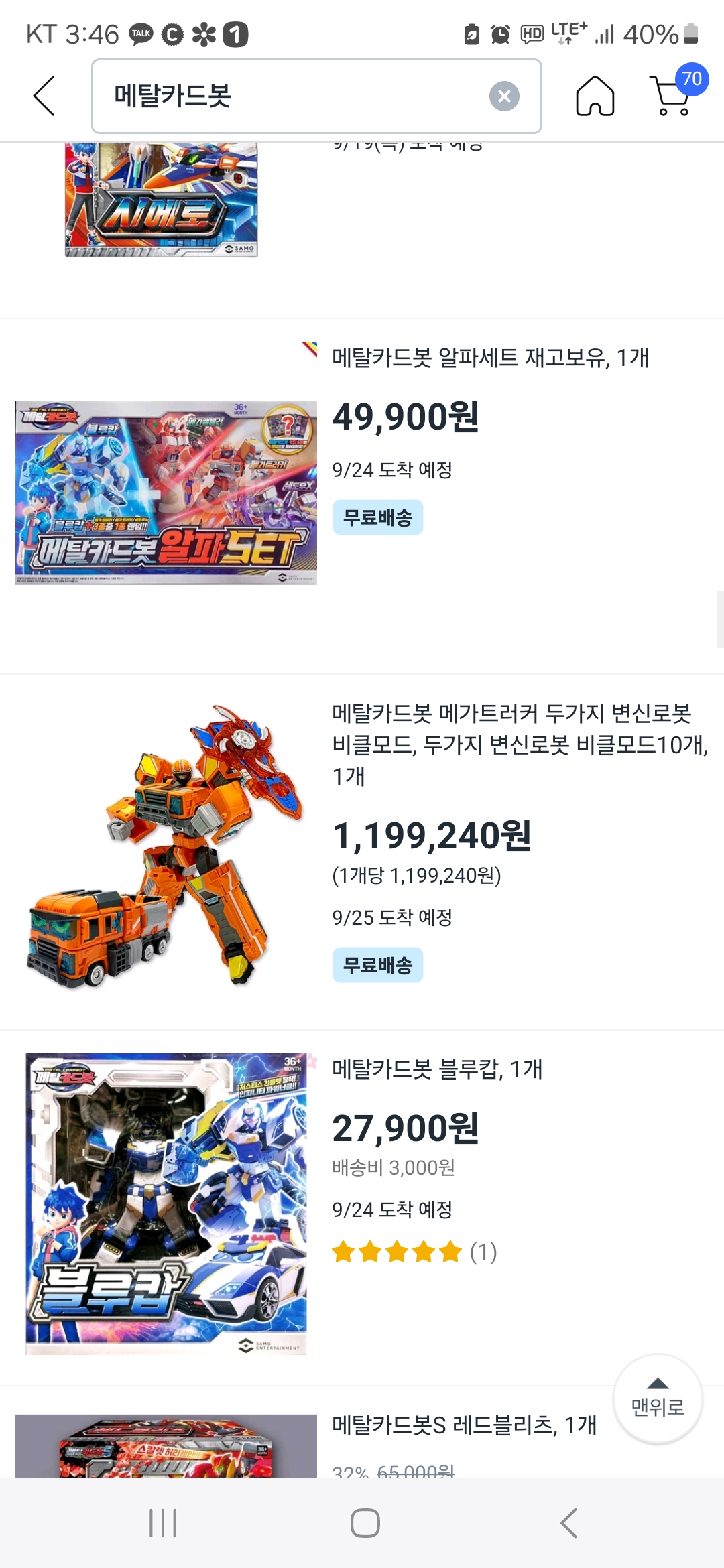This screenshot has height=1568, width=724.
Task: Open the 시에로 product at the top
Action: pos(161,201)
